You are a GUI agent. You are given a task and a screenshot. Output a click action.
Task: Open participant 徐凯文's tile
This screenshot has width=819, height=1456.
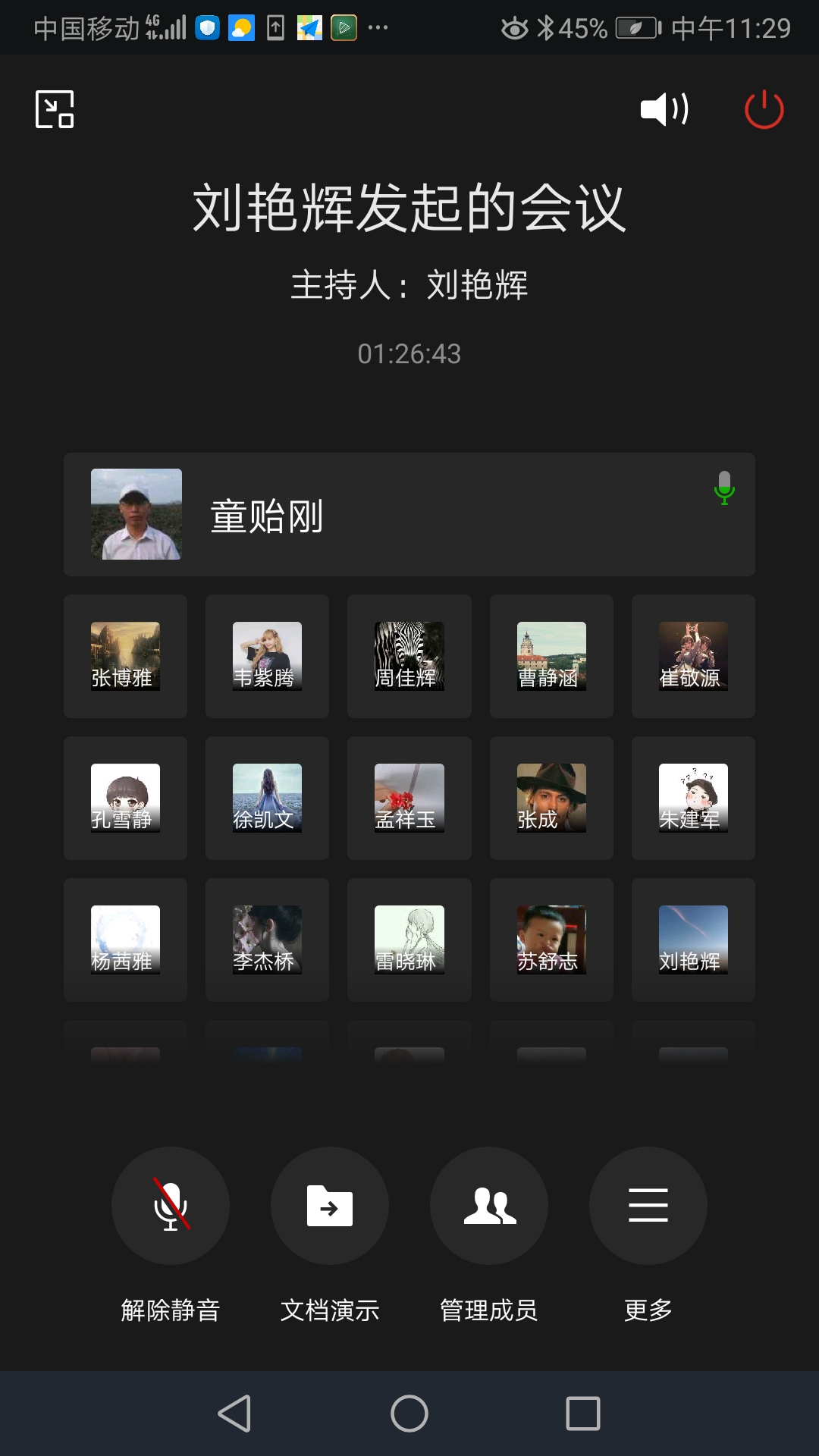click(267, 798)
